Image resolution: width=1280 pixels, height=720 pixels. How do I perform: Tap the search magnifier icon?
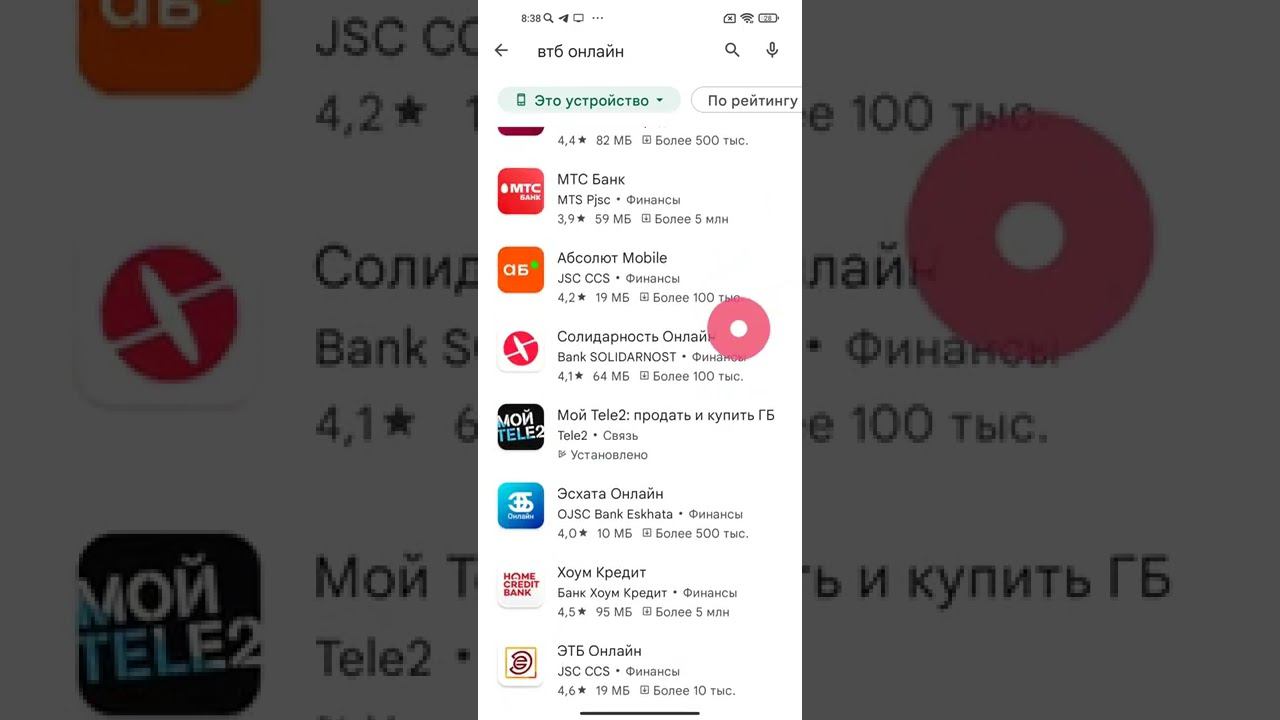(x=732, y=51)
